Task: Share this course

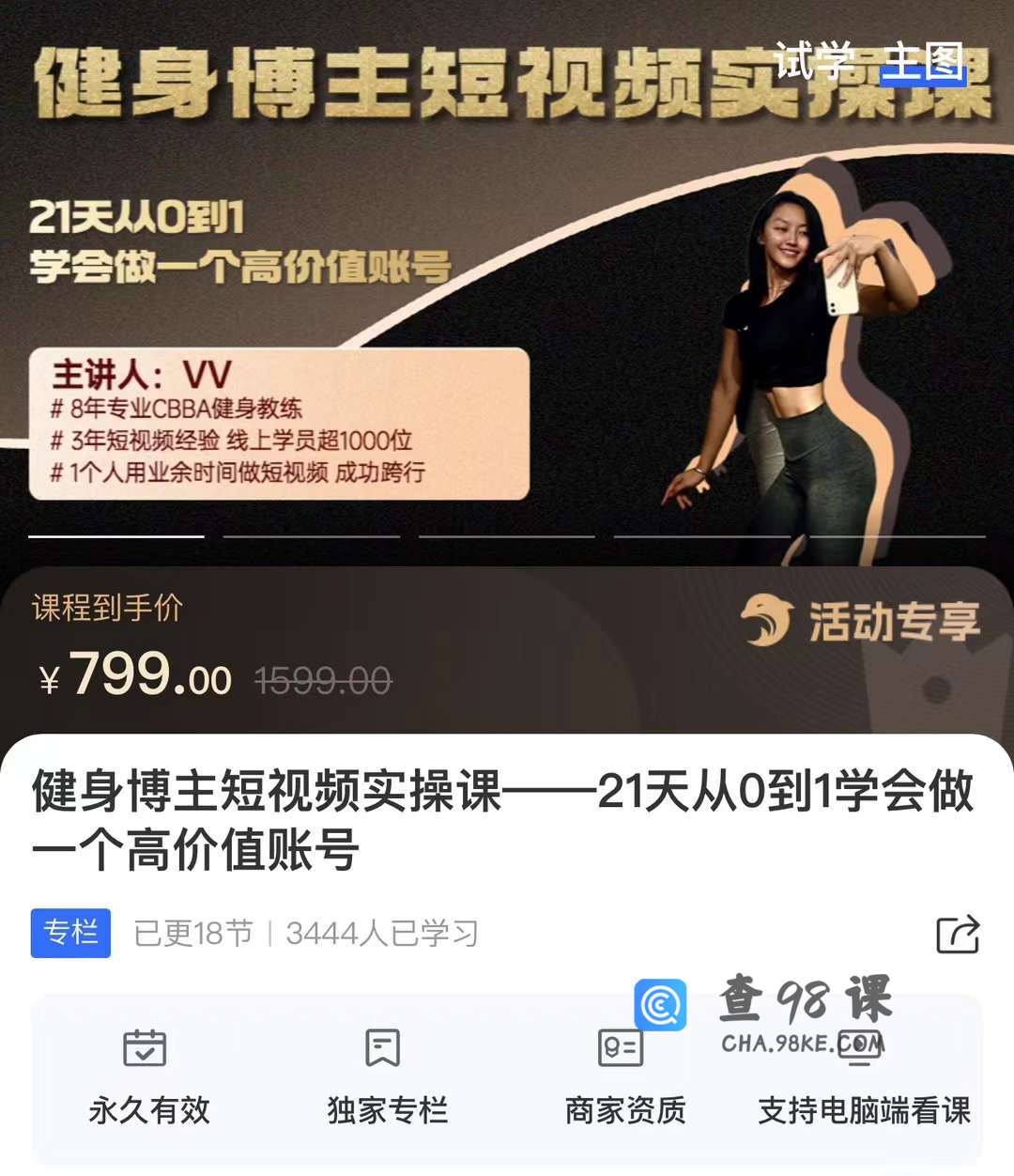Action: [x=958, y=934]
